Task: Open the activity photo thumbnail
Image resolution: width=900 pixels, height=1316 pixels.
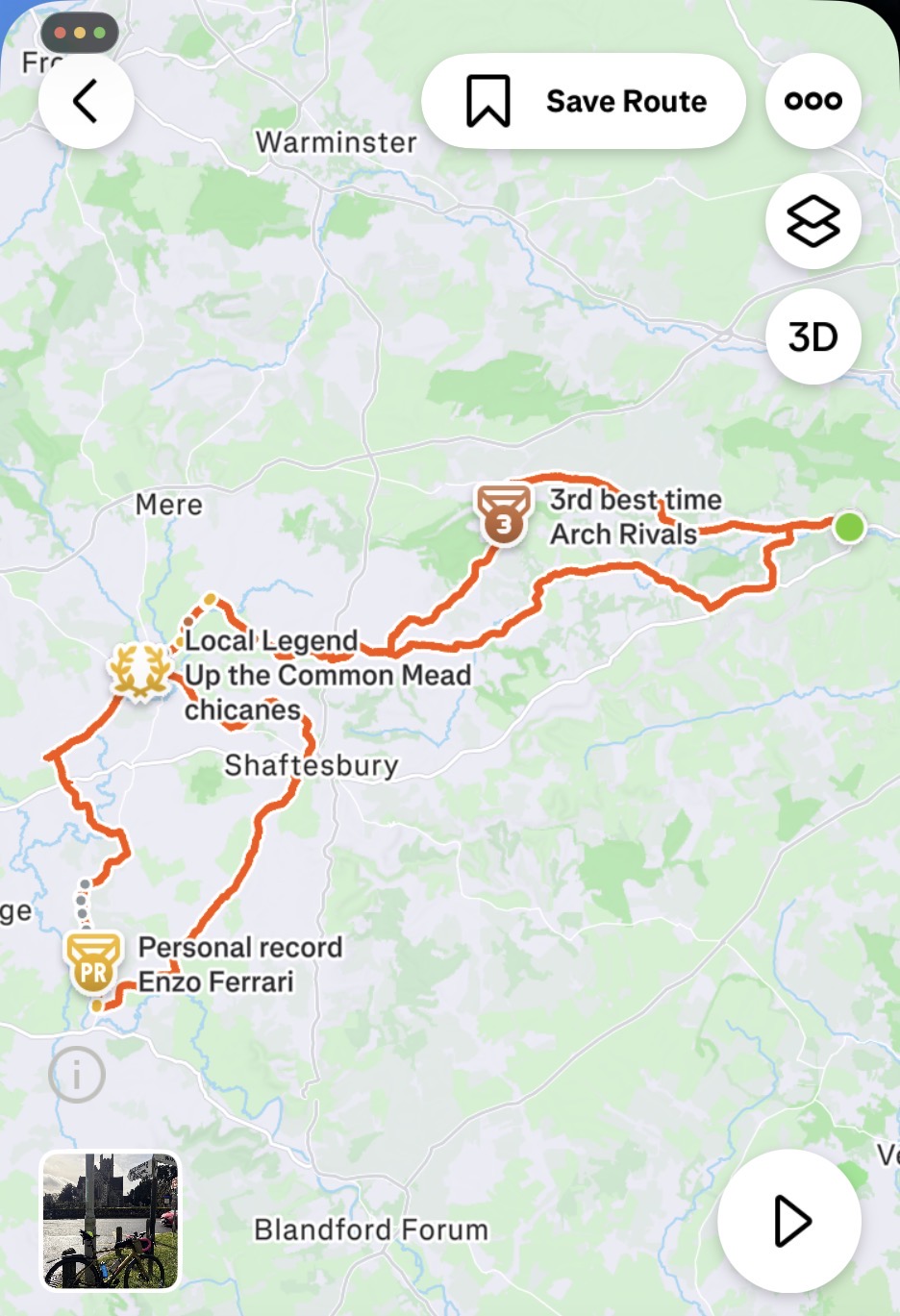Action: pyautogui.click(x=110, y=1220)
